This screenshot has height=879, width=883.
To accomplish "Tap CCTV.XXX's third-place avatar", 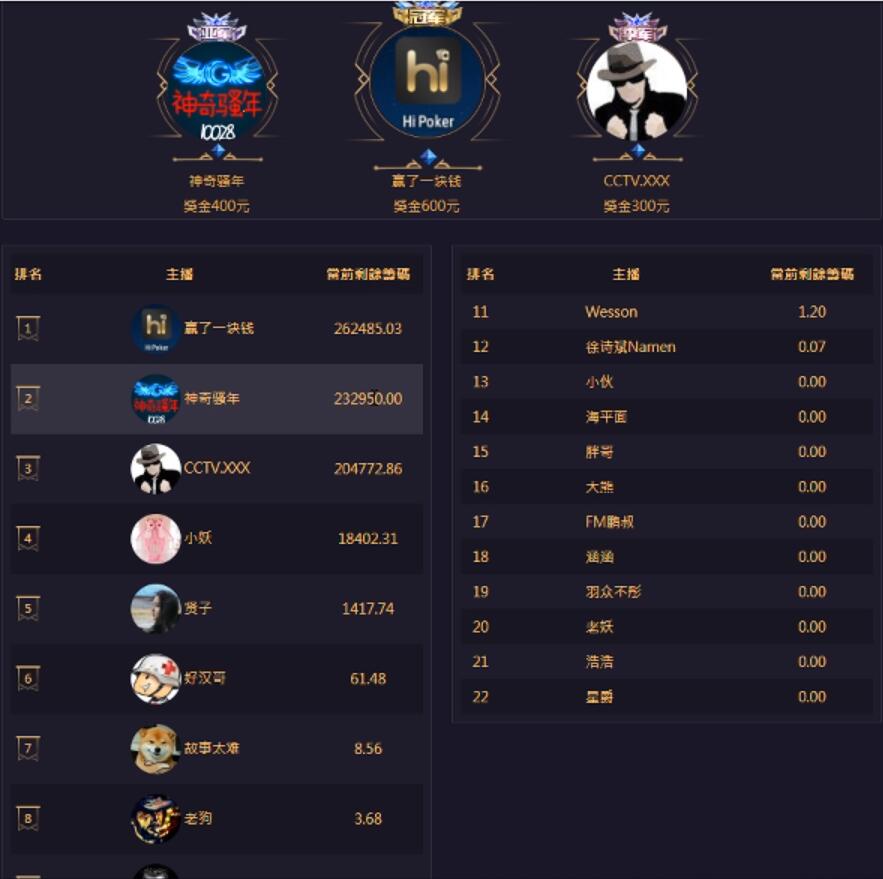I will tap(637, 91).
